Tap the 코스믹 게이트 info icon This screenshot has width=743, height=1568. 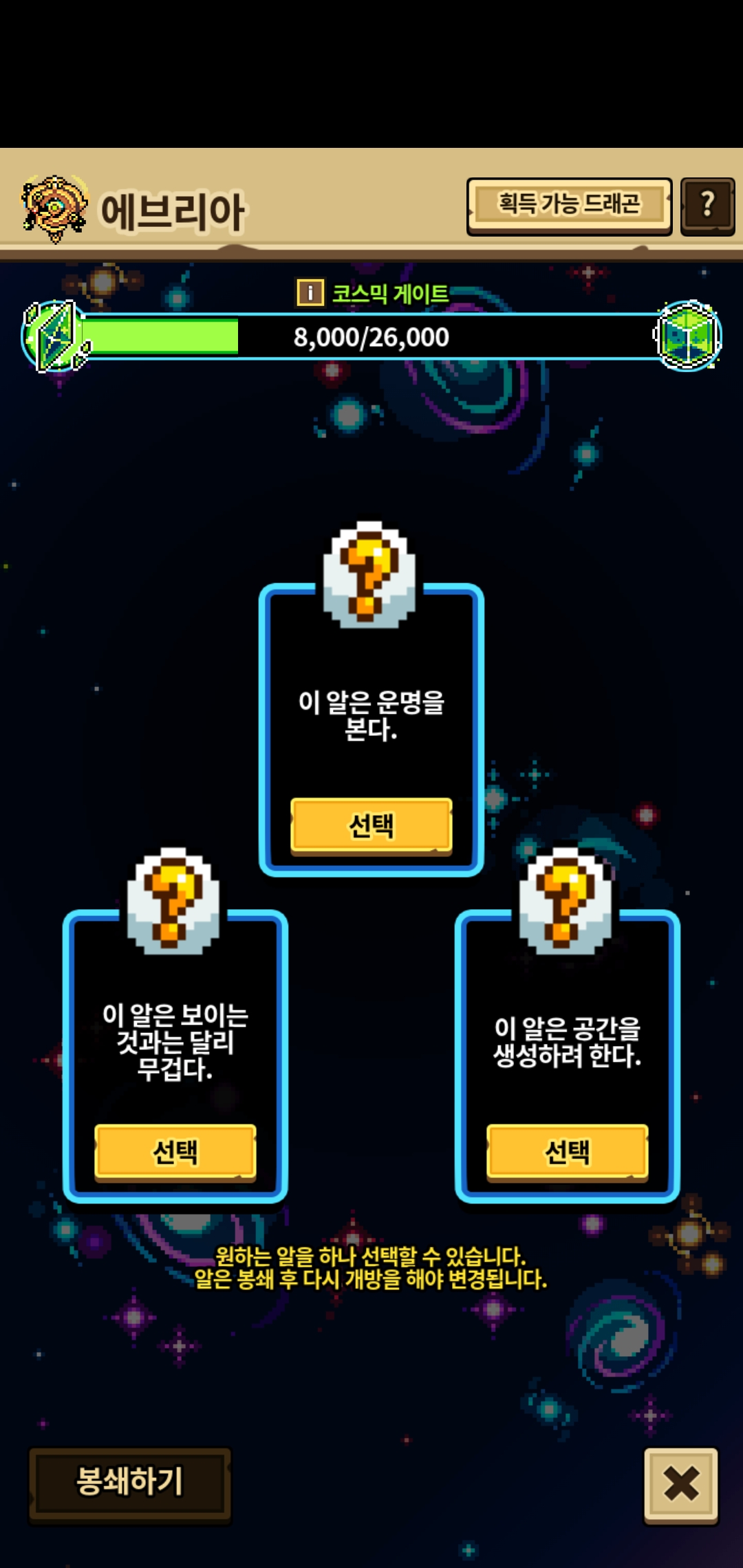tap(310, 293)
